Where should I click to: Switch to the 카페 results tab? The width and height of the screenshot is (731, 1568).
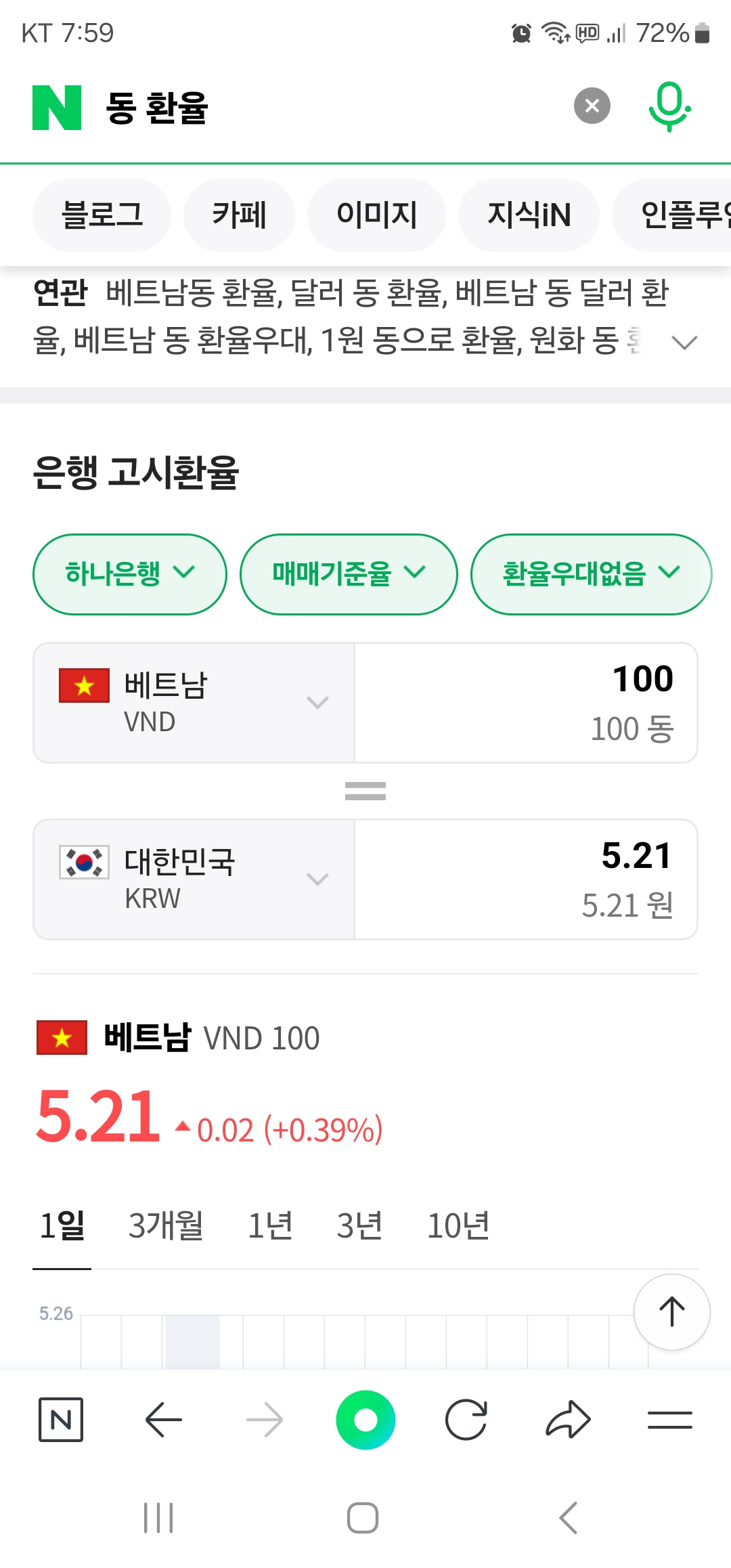tap(239, 215)
